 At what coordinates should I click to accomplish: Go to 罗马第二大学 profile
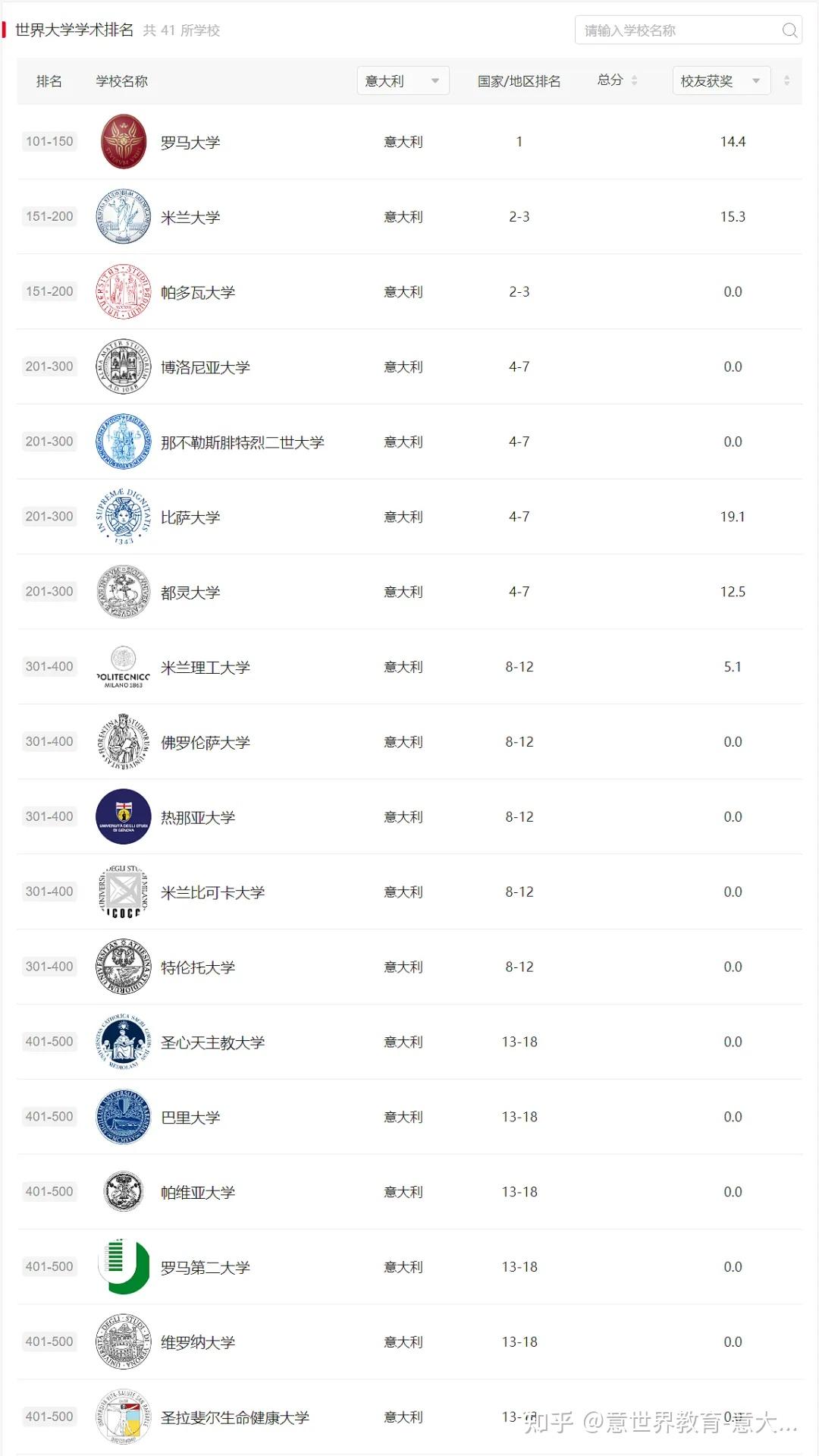pyautogui.click(x=205, y=1268)
